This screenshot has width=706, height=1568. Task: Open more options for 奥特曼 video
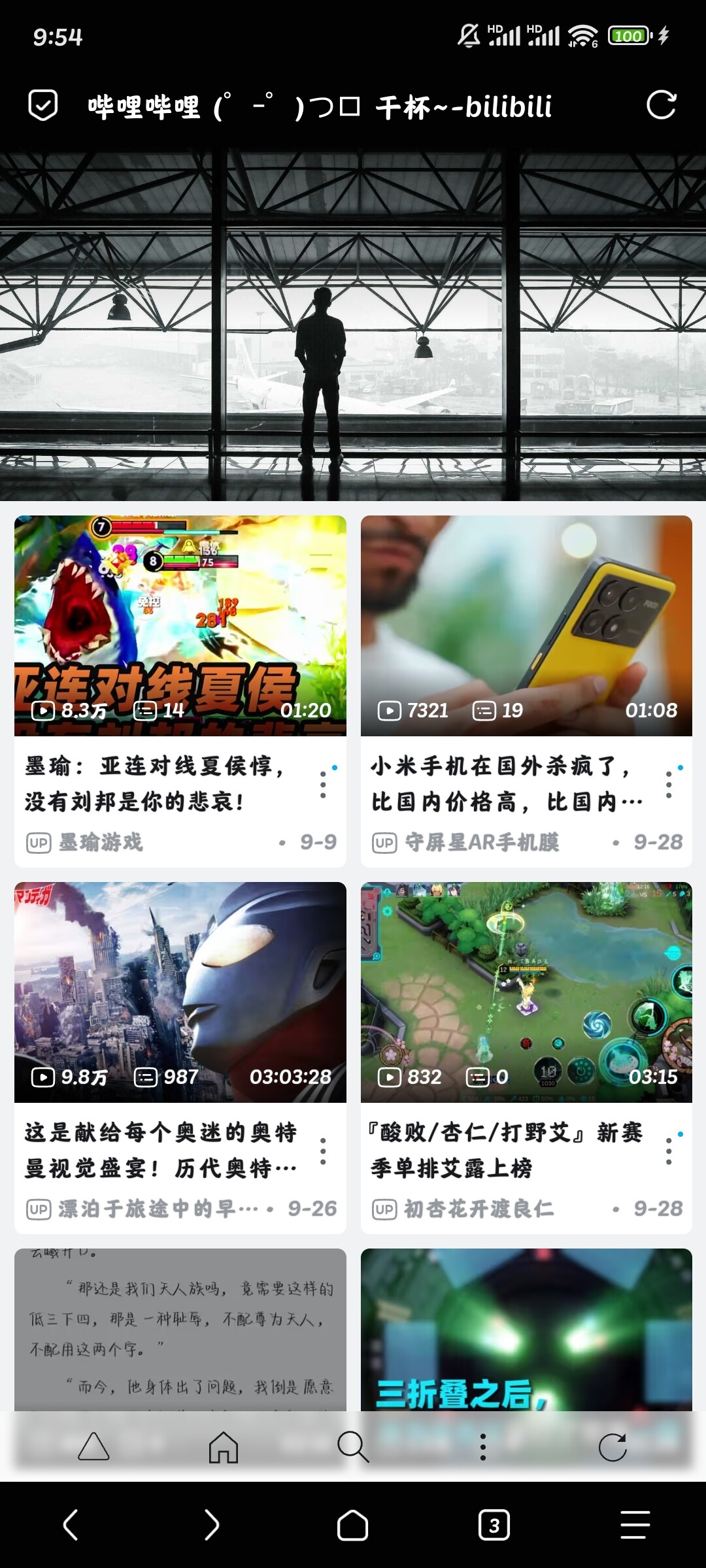pos(323,1151)
